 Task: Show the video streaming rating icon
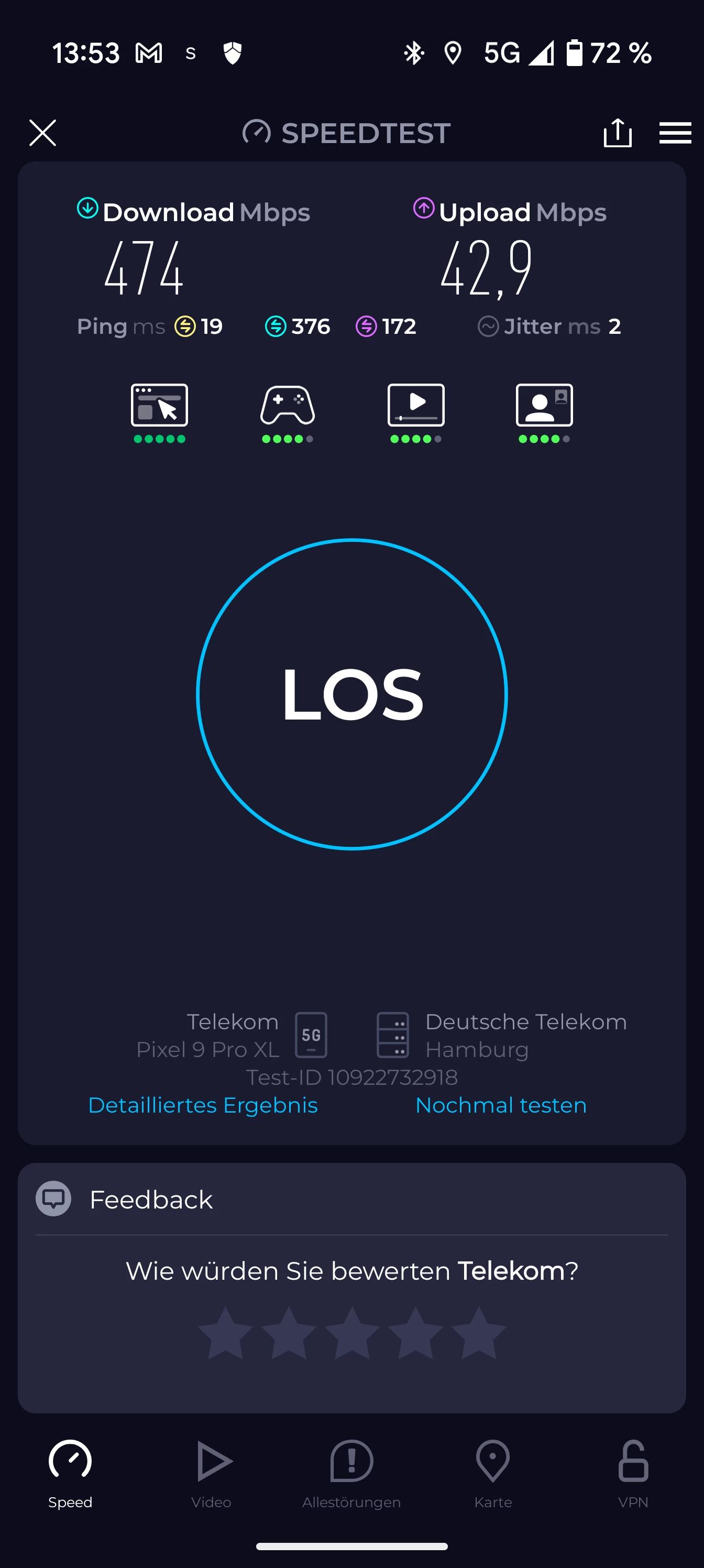point(416,406)
